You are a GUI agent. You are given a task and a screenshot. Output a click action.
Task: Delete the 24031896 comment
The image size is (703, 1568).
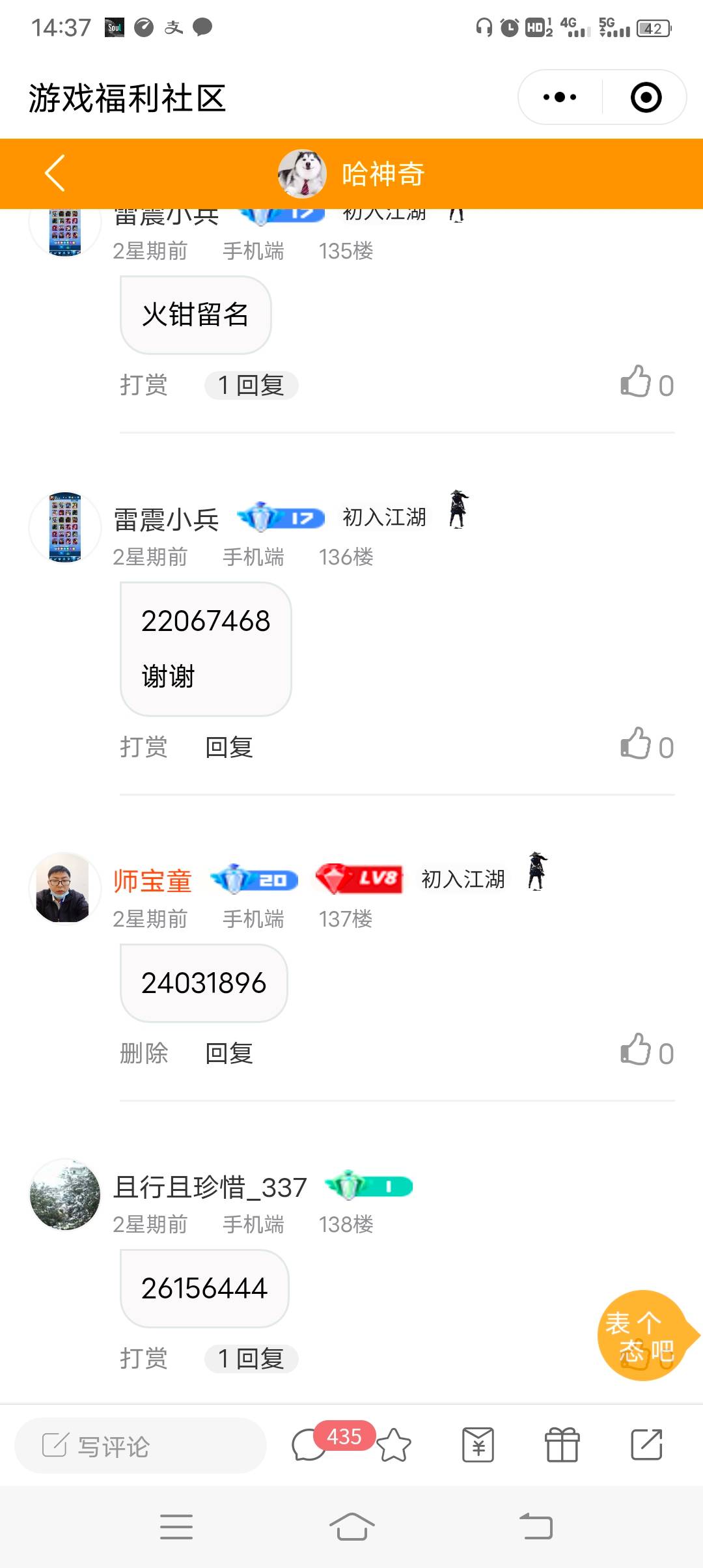(x=144, y=1053)
